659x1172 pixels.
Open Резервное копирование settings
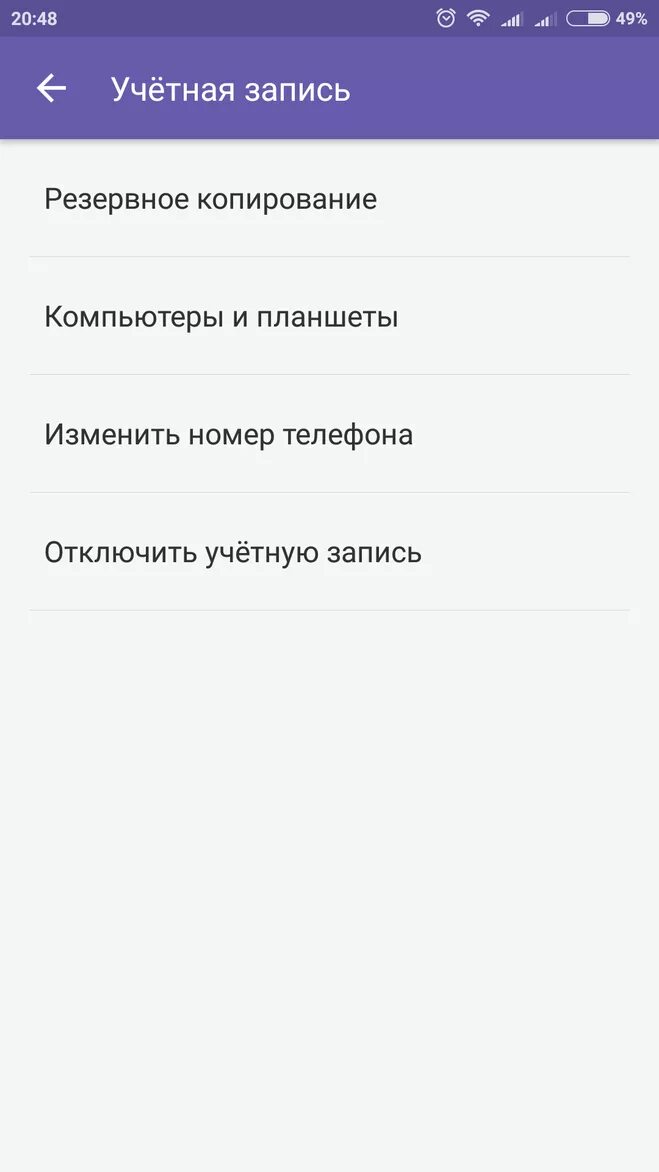pyautogui.click(x=210, y=199)
